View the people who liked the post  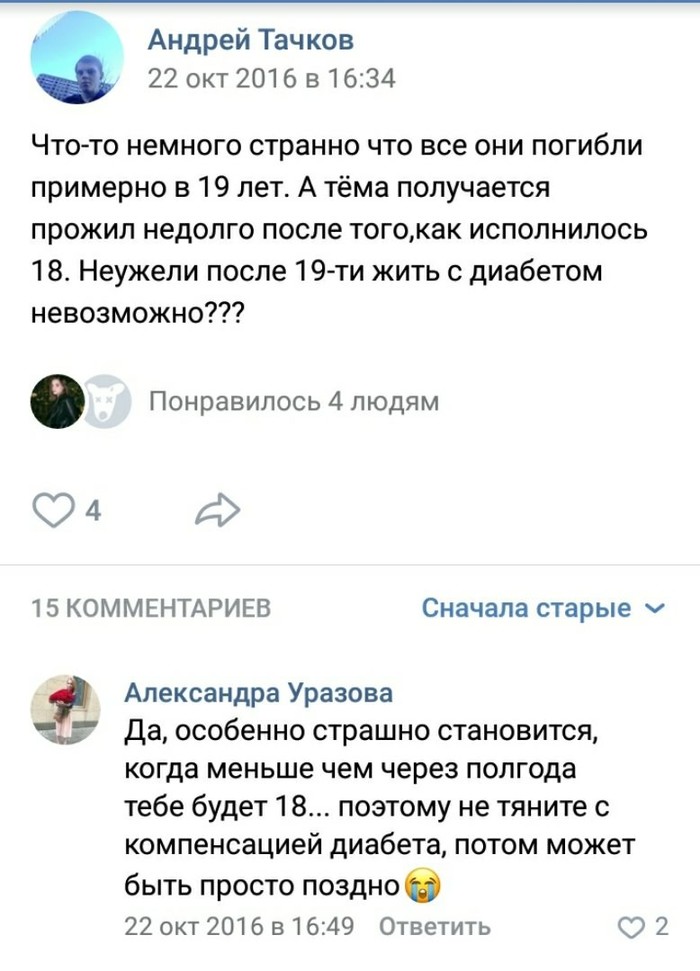click(x=293, y=401)
